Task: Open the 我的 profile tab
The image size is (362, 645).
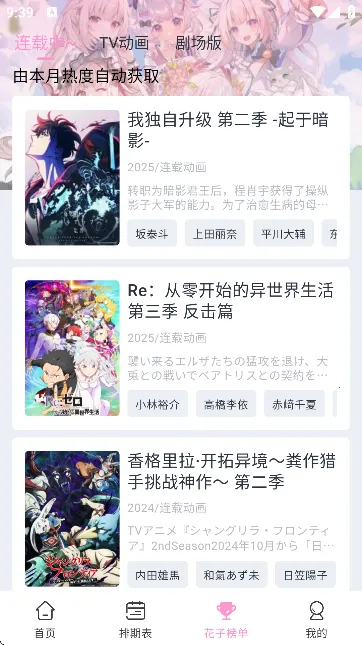Action: coord(316,619)
